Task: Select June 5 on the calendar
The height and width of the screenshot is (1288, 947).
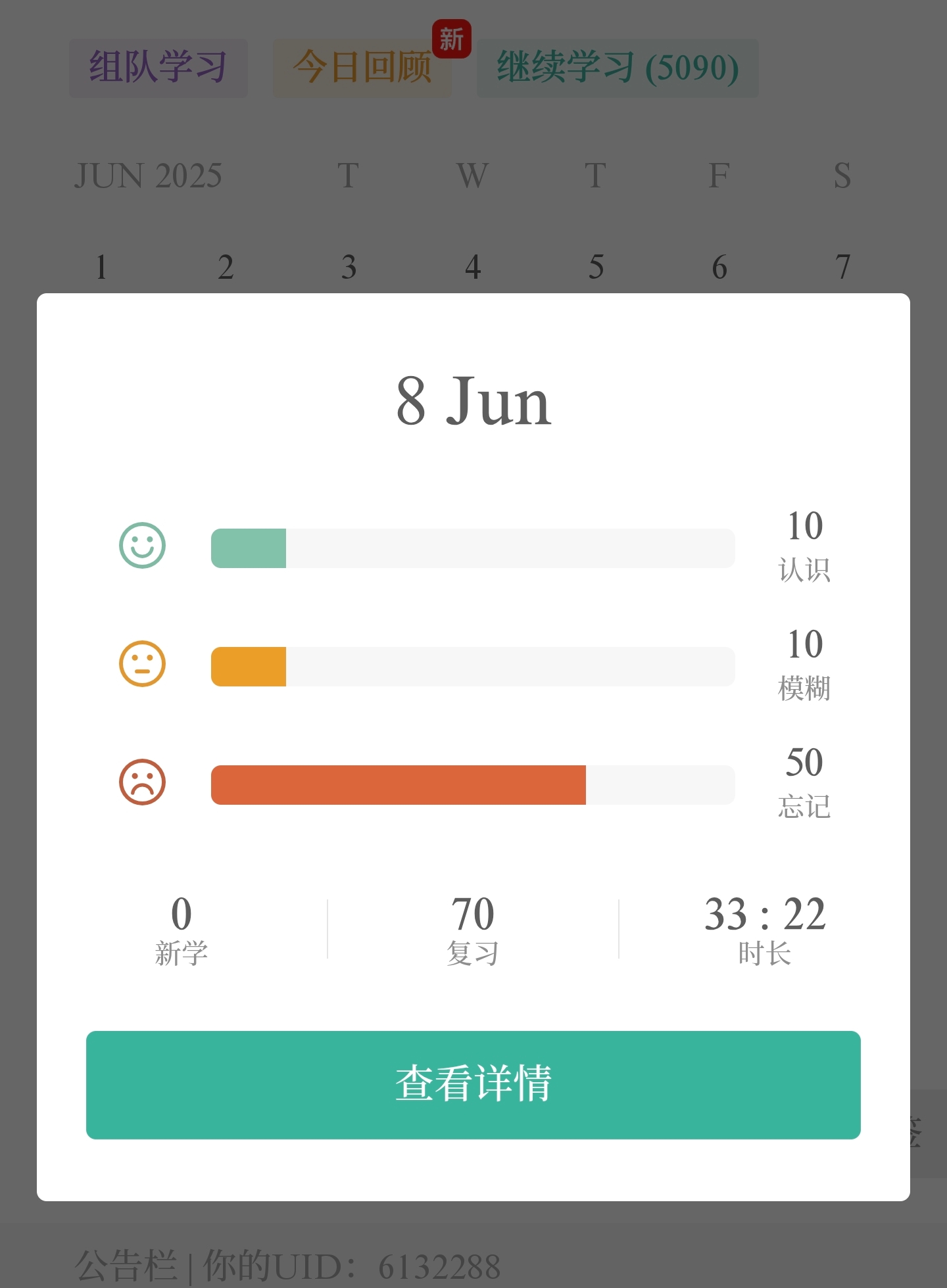Action: click(x=596, y=267)
